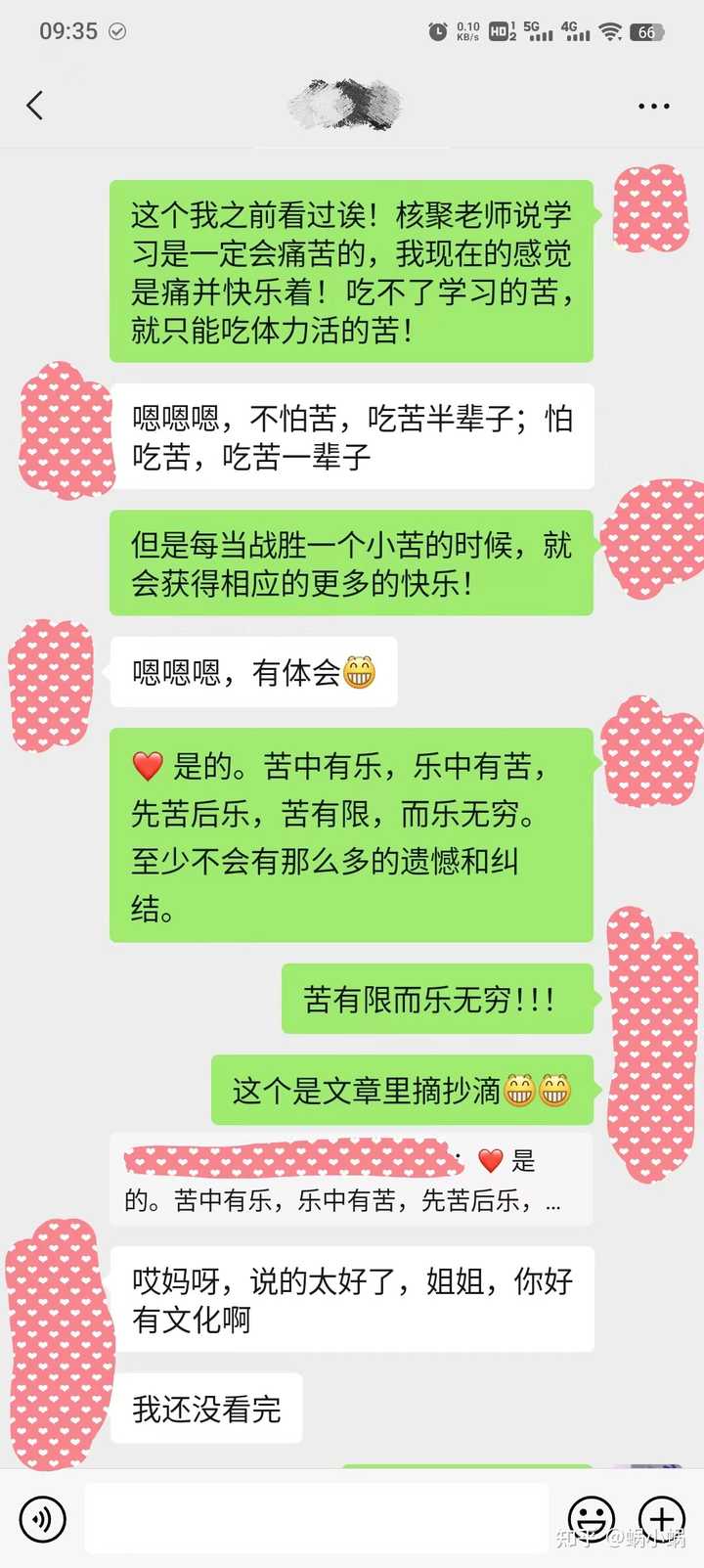Open the emoji sticker panel
The width and height of the screenshot is (704, 1568).
pos(592,1519)
